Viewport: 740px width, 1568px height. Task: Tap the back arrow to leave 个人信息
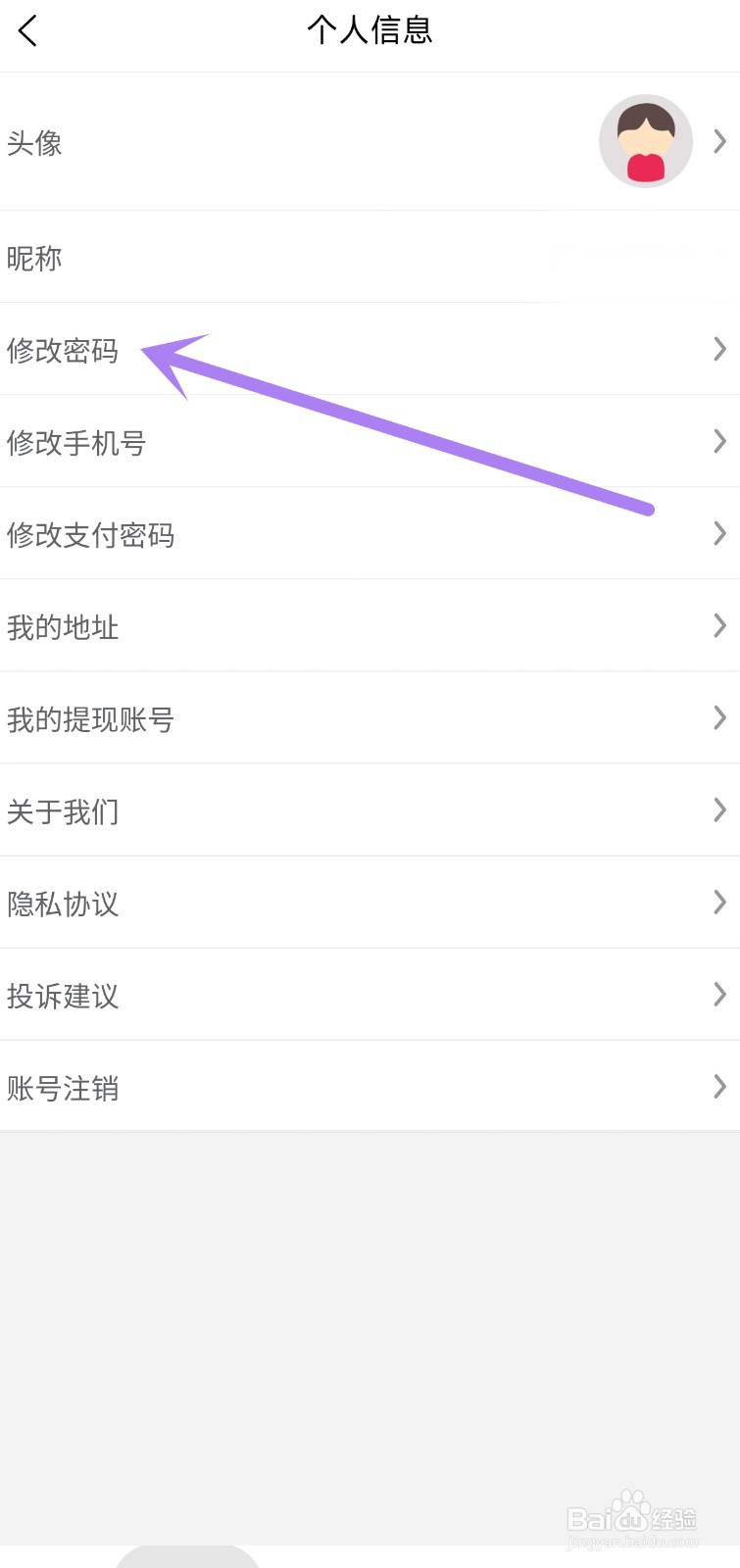[27, 29]
